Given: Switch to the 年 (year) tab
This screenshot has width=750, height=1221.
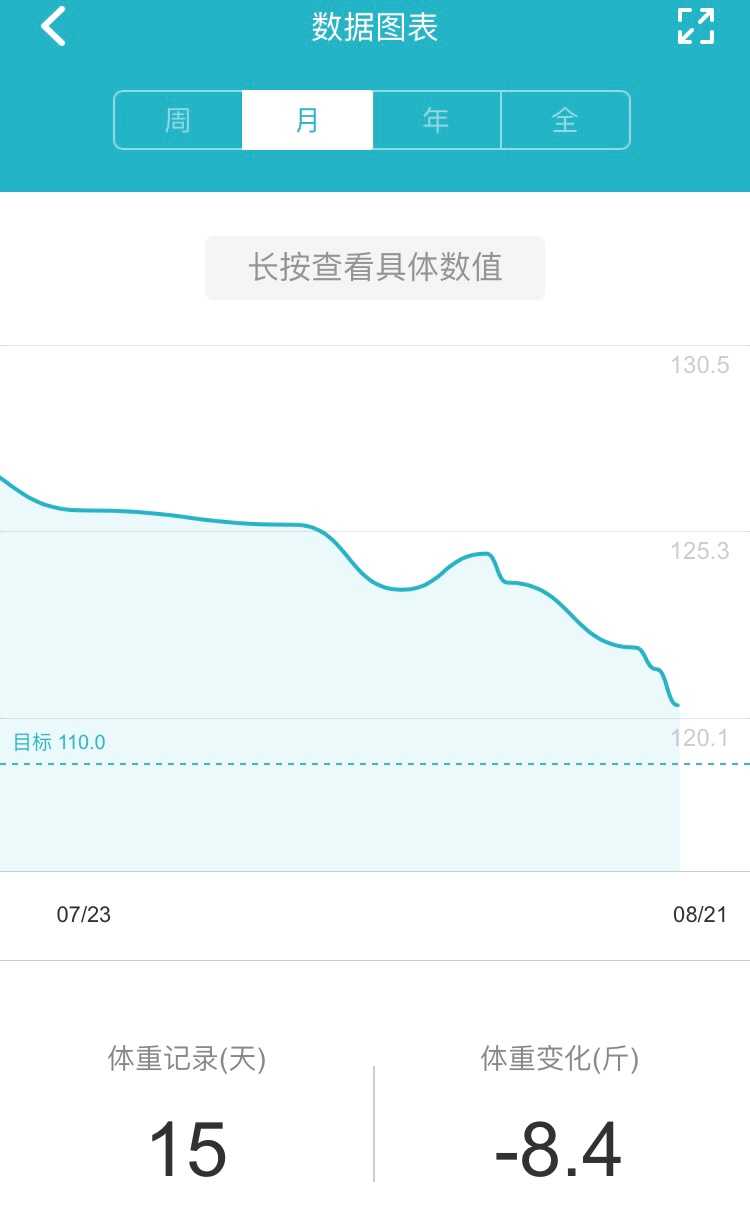Looking at the screenshot, I should (x=436, y=120).
